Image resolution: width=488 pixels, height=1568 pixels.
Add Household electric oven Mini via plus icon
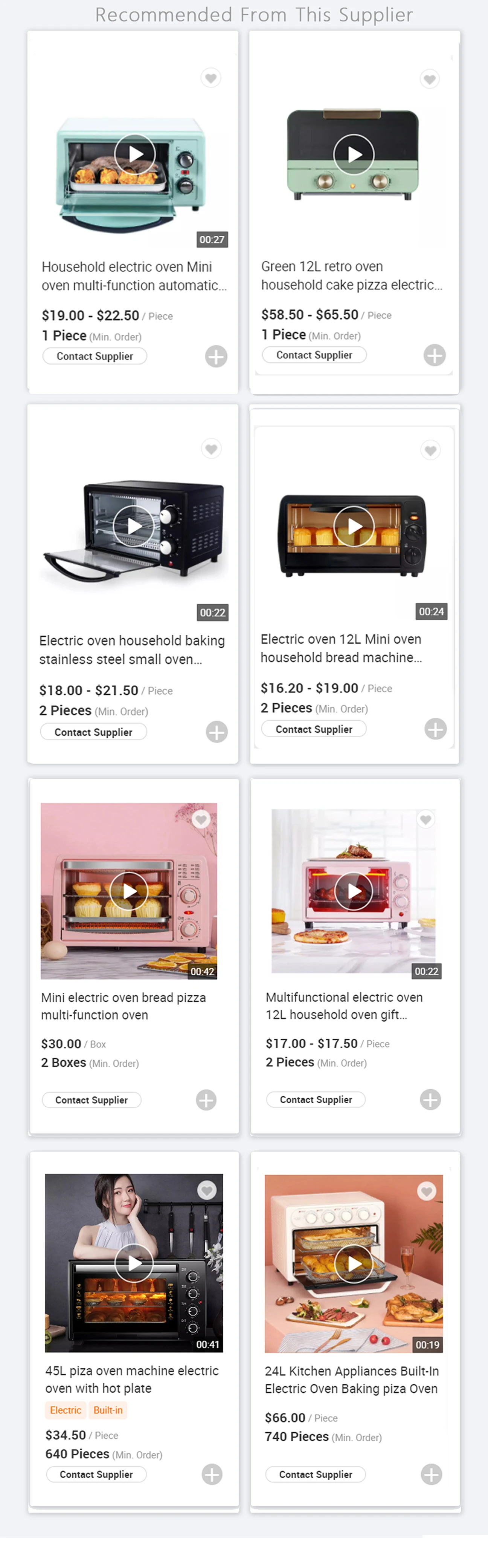click(216, 356)
